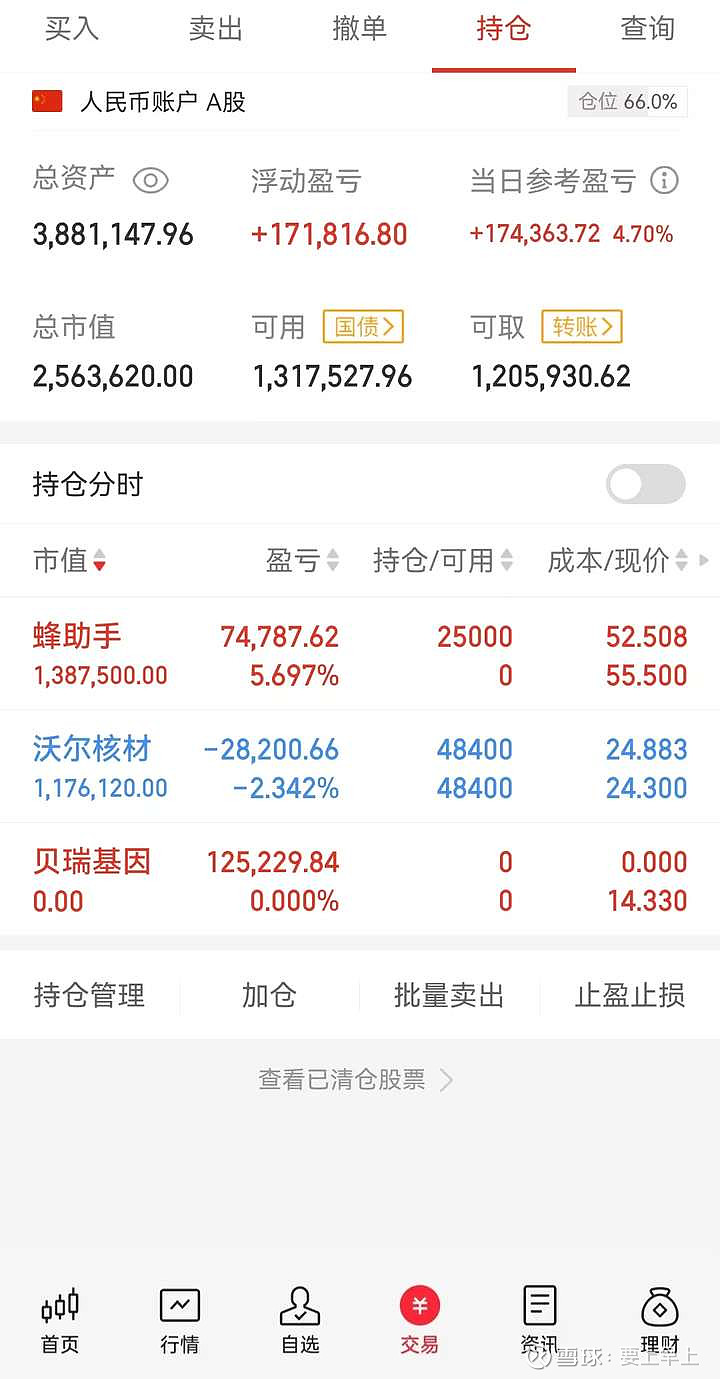Open the 蜂助手 holding row

[x=360, y=655]
